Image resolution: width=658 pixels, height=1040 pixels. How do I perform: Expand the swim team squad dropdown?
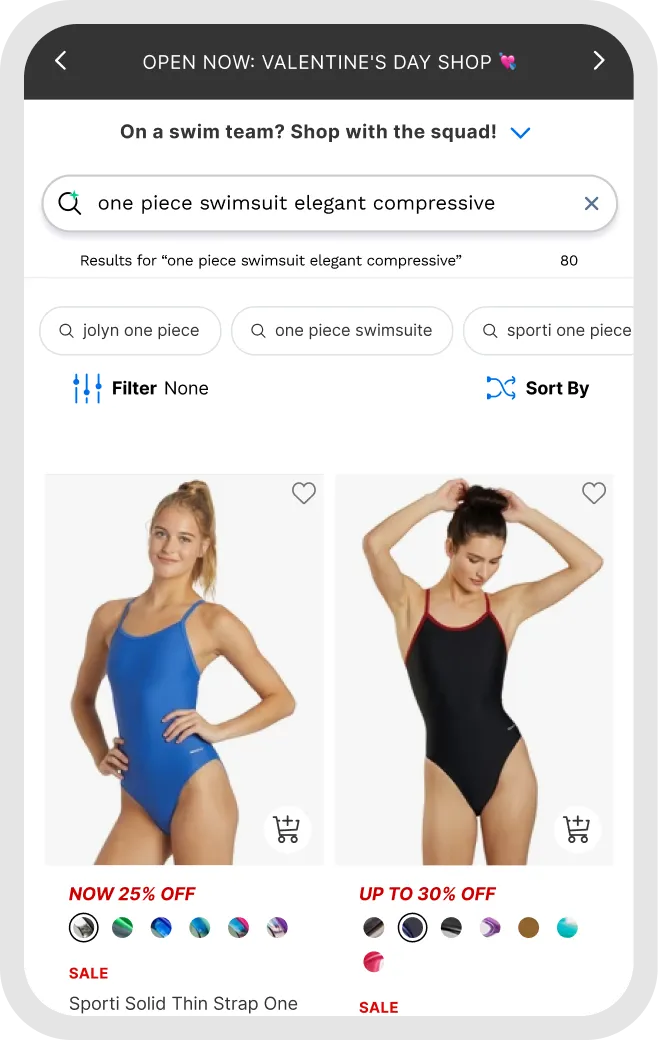520,132
